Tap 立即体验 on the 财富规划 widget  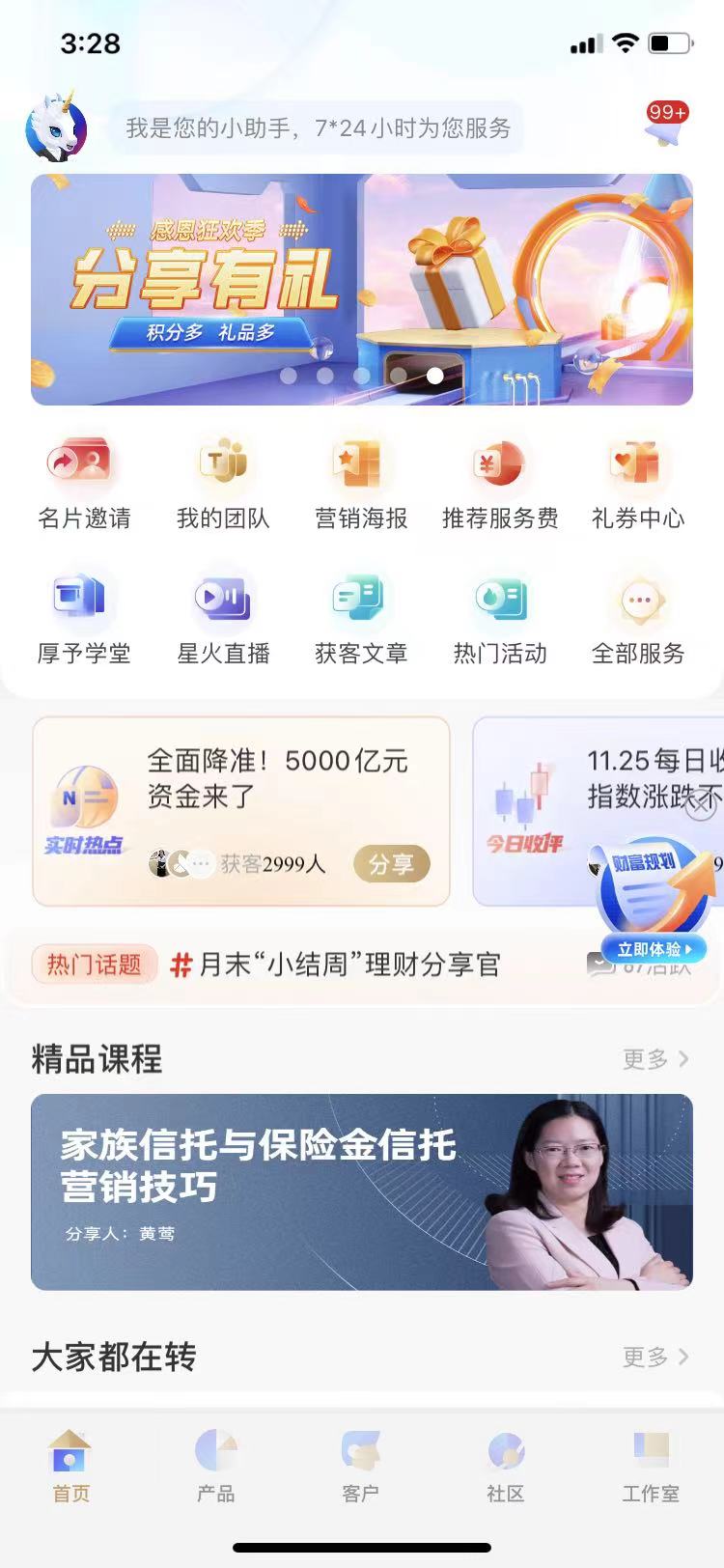[654, 949]
